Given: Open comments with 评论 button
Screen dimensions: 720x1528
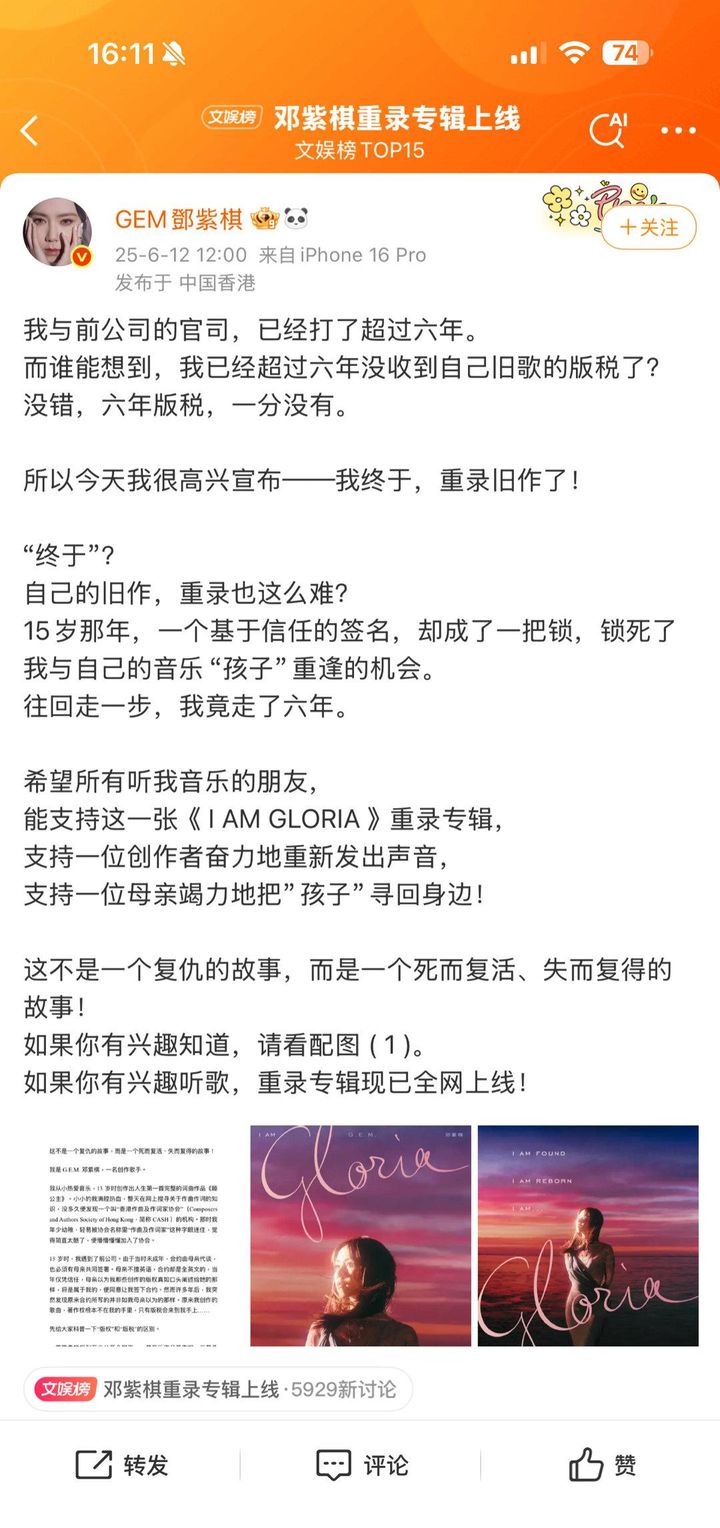Looking at the screenshot, I should pos(361,1466).
